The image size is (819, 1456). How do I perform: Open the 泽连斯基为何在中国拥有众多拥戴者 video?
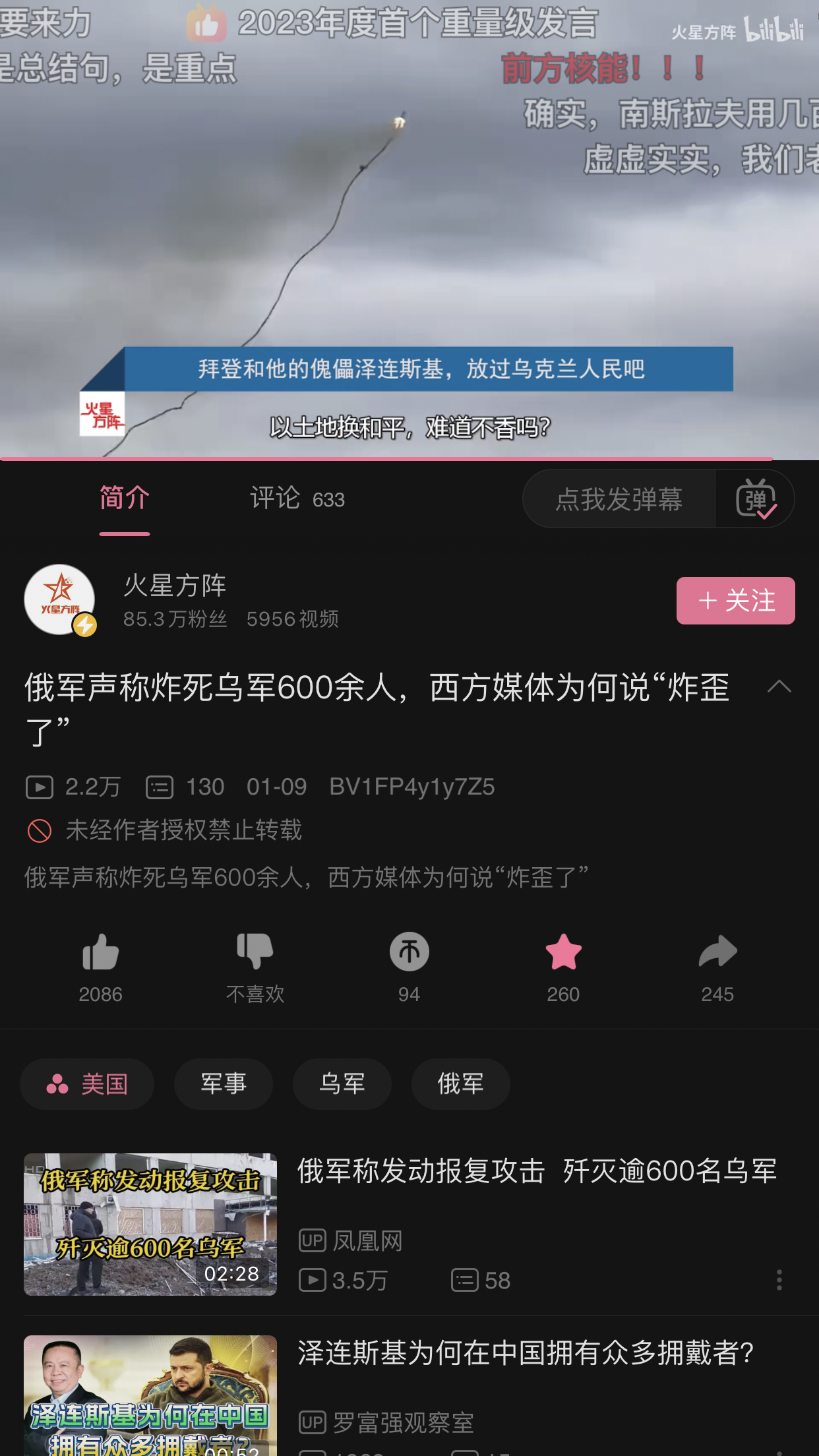pyautogui.click(x=525, y=1353)
